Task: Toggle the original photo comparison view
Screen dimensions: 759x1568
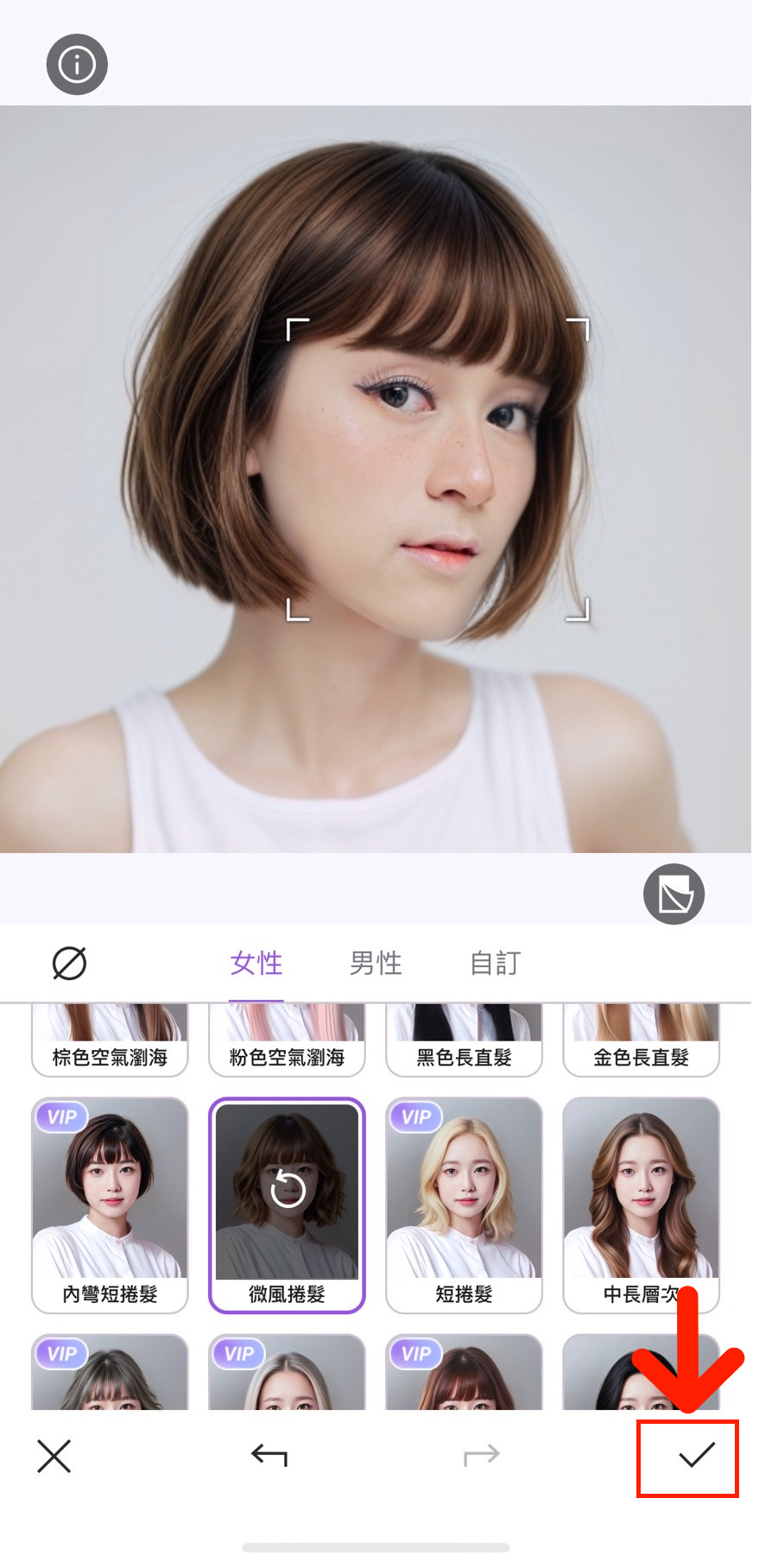Action: pos(674,894)
